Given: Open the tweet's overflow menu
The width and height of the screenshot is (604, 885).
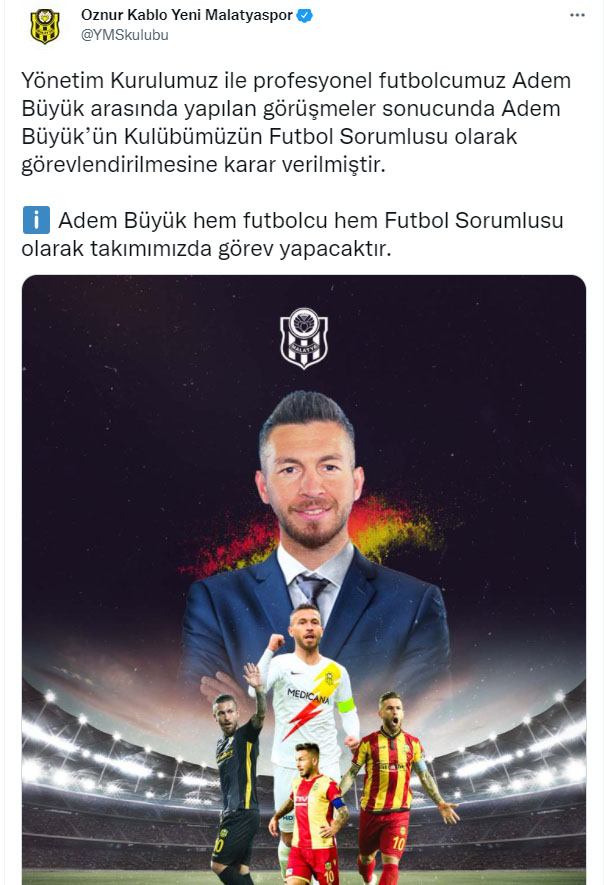Looking at the screenshot, I should point(577,17).
